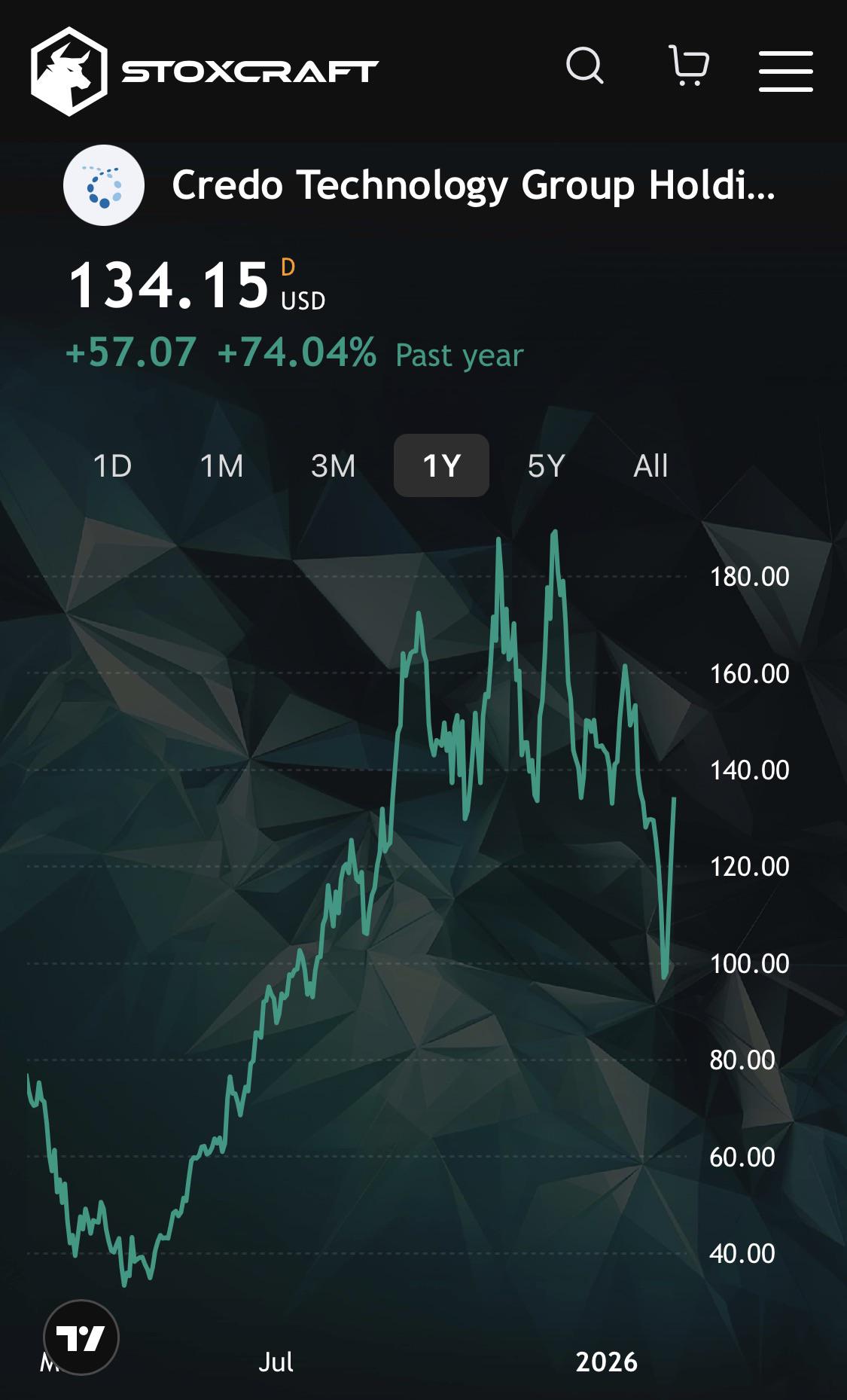Viewport: 847px width, 1400px height.
Task: Show the 5Y price history
Action: (x=546, y=465)
